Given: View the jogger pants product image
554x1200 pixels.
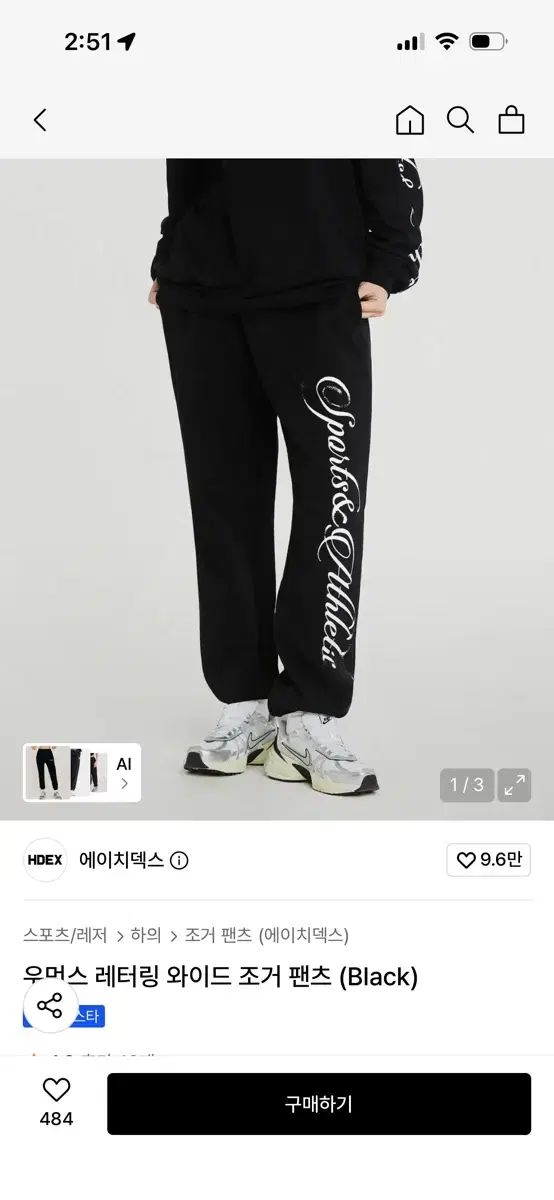Looking at the screenshot, I should tap(277, 489).
